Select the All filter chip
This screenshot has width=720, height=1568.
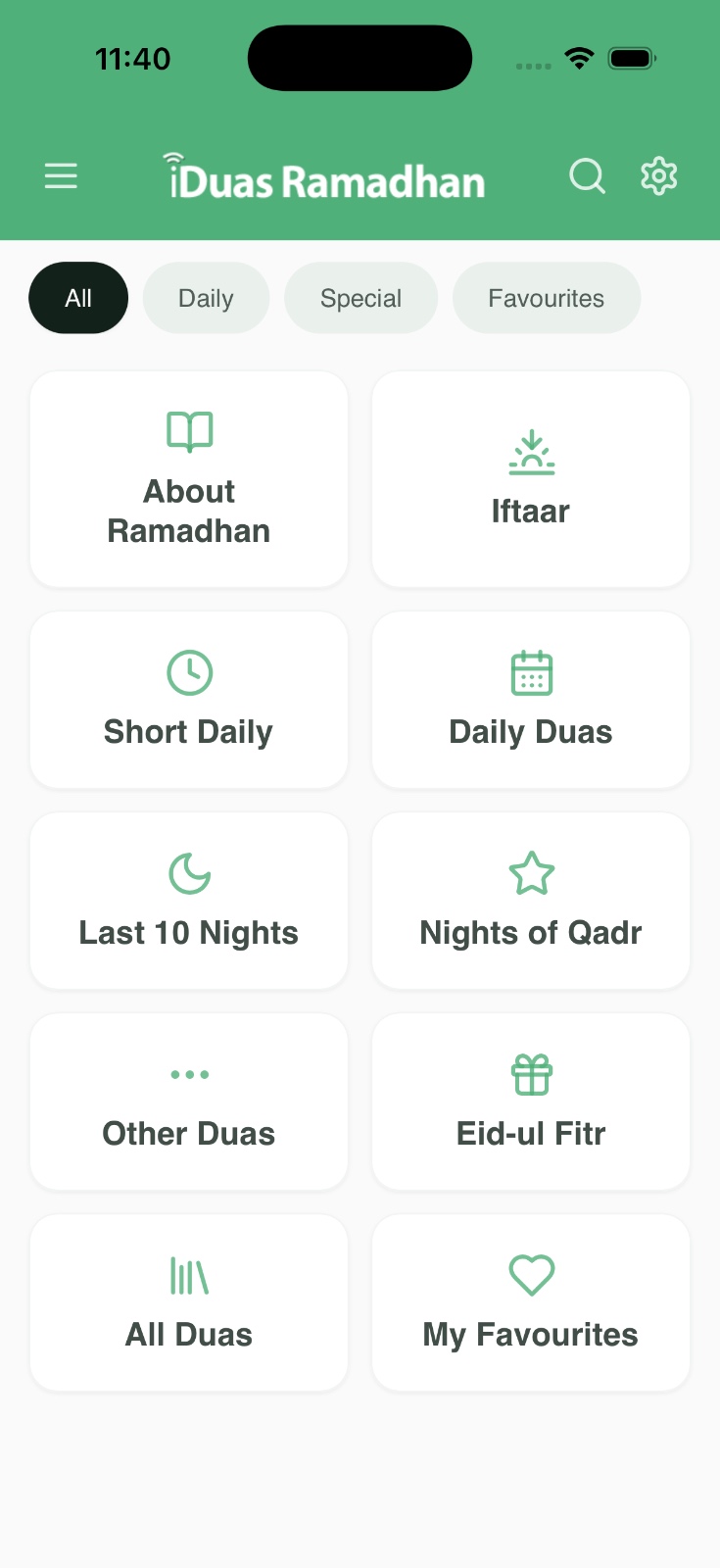point(78,297)
